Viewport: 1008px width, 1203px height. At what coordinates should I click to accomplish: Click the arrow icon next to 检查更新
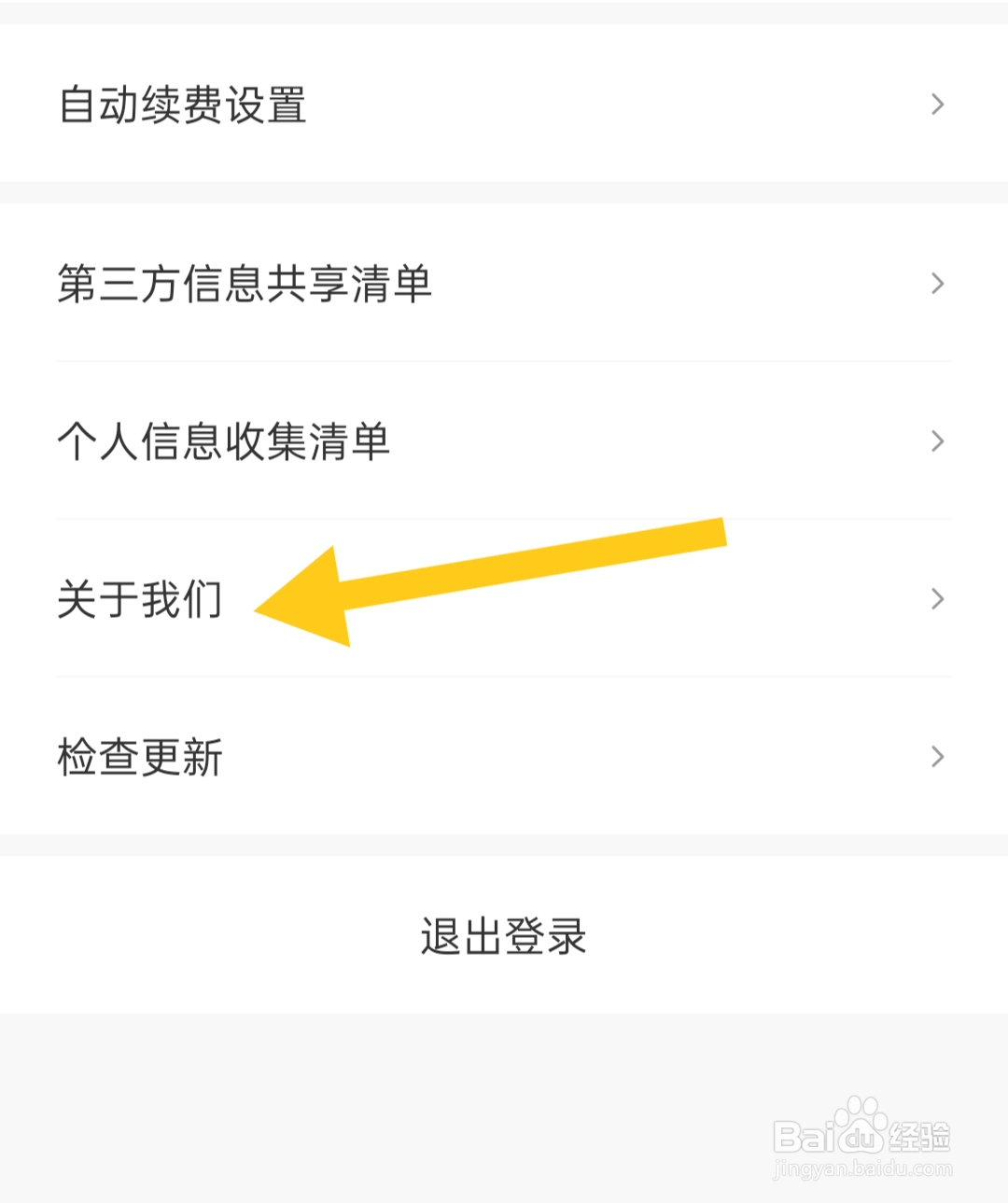(937, 757)
